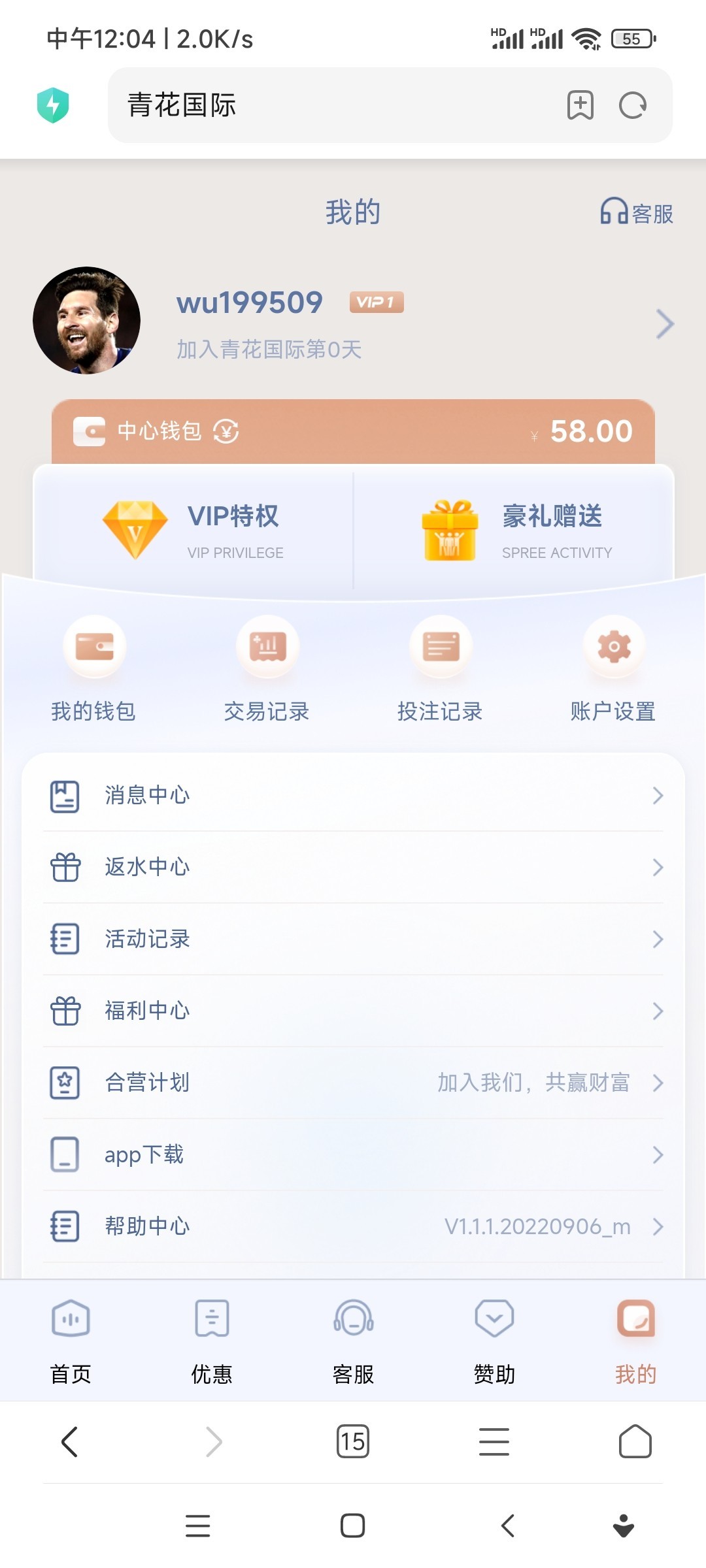Image resolution: width=706 pixels, height=1568 pixels.
Task: Reload the page with the refresh icon
Action: click(x=632, y=105)
